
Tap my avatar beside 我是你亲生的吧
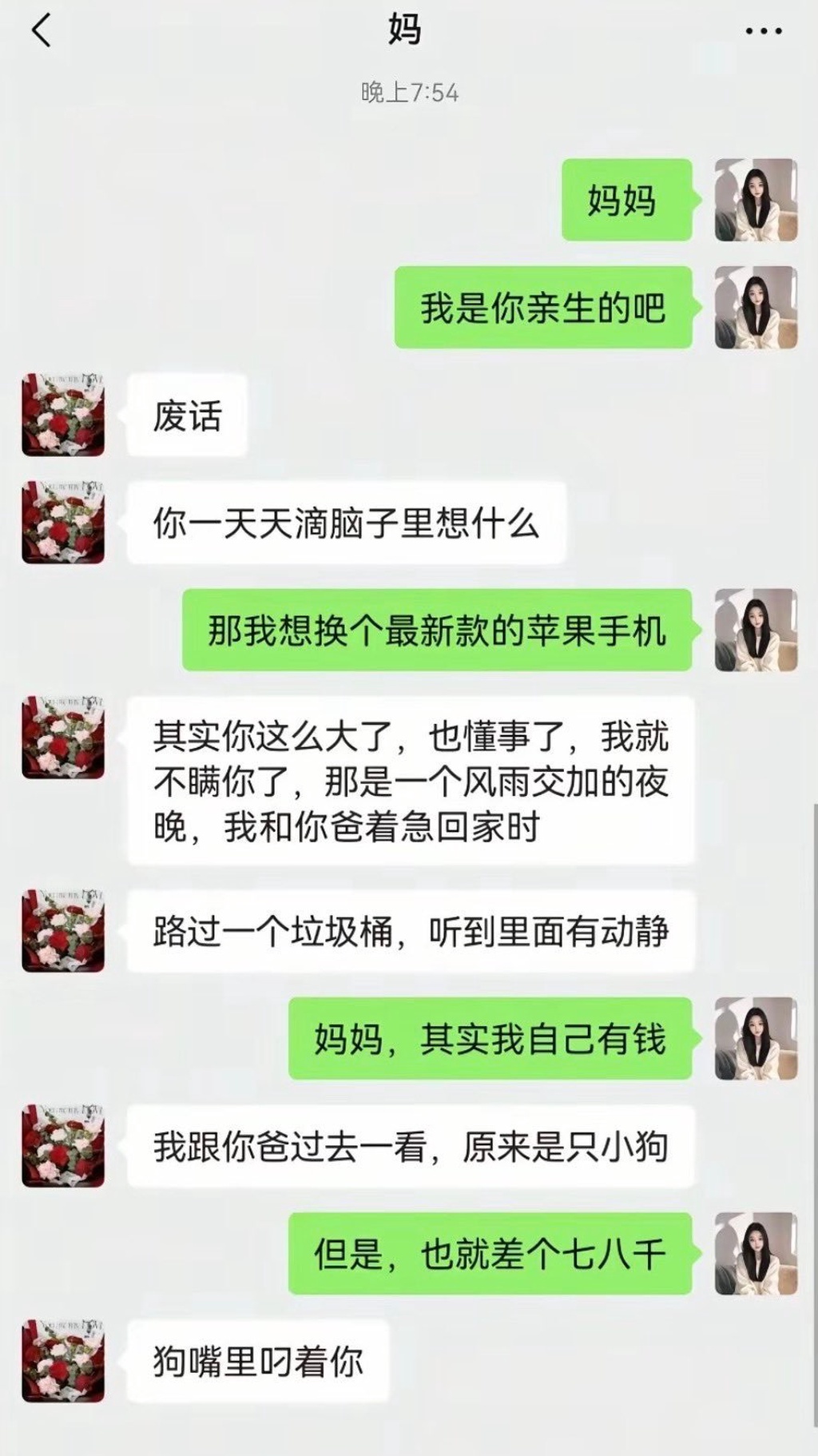756,308
